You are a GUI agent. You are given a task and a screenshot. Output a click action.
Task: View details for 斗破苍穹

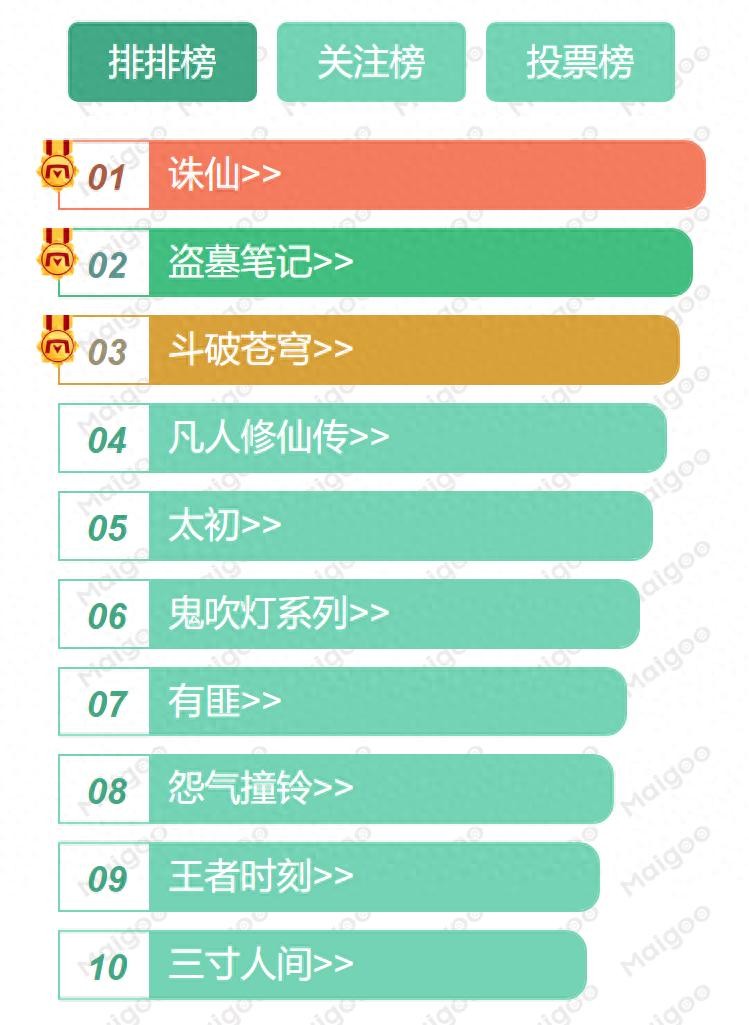point(260,350)
